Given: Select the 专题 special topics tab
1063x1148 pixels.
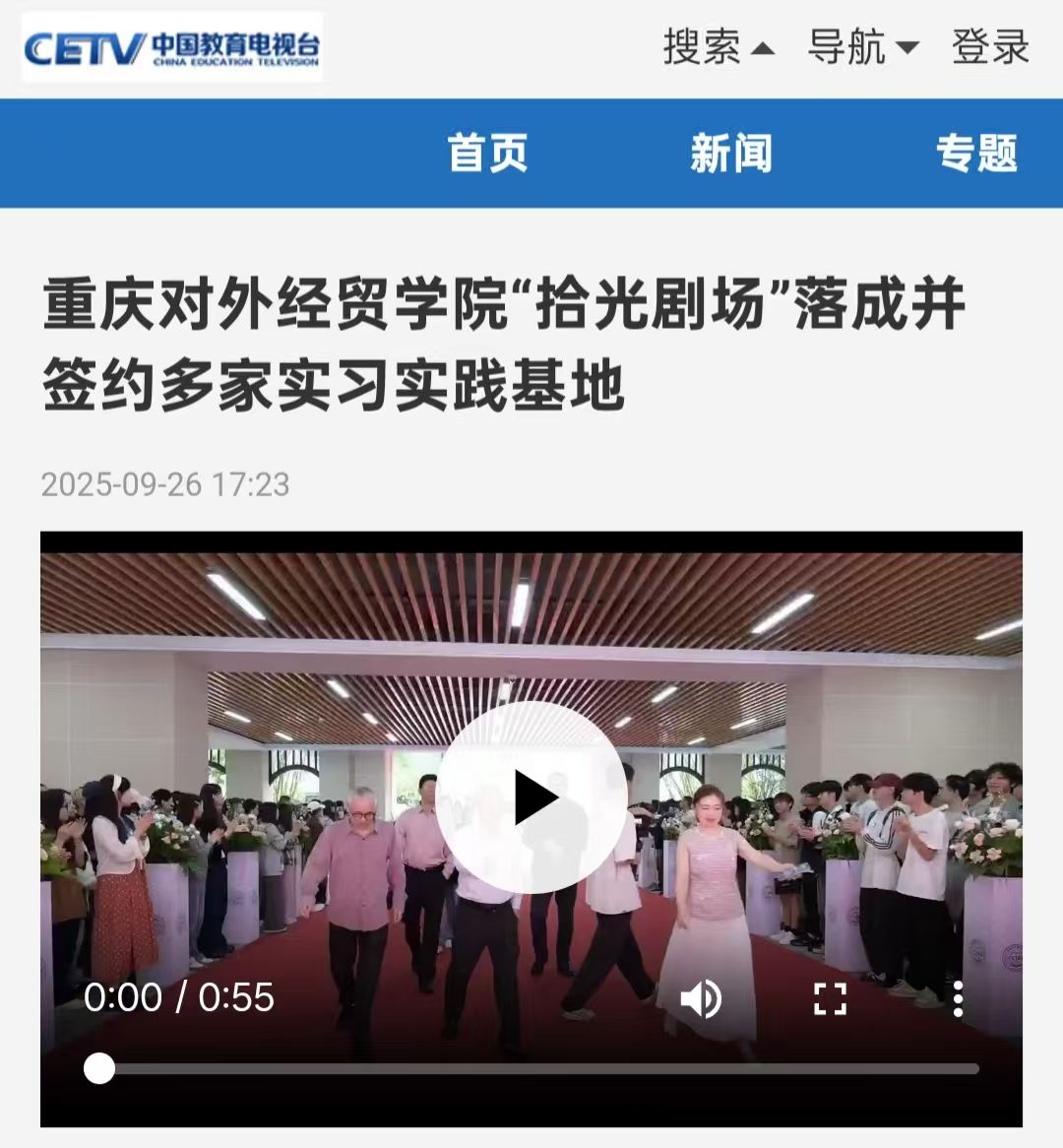Looking at the screenshot, I should [x=975, y=154].
